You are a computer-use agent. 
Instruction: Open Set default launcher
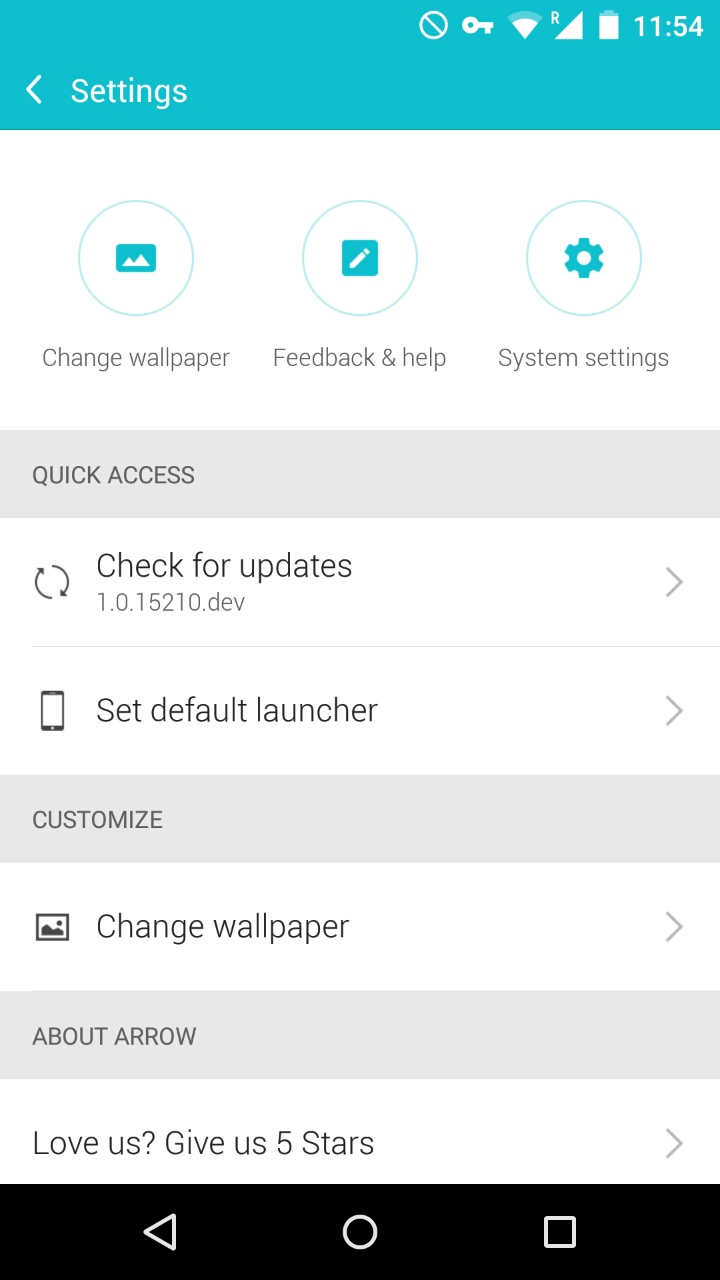click(360, 711)
